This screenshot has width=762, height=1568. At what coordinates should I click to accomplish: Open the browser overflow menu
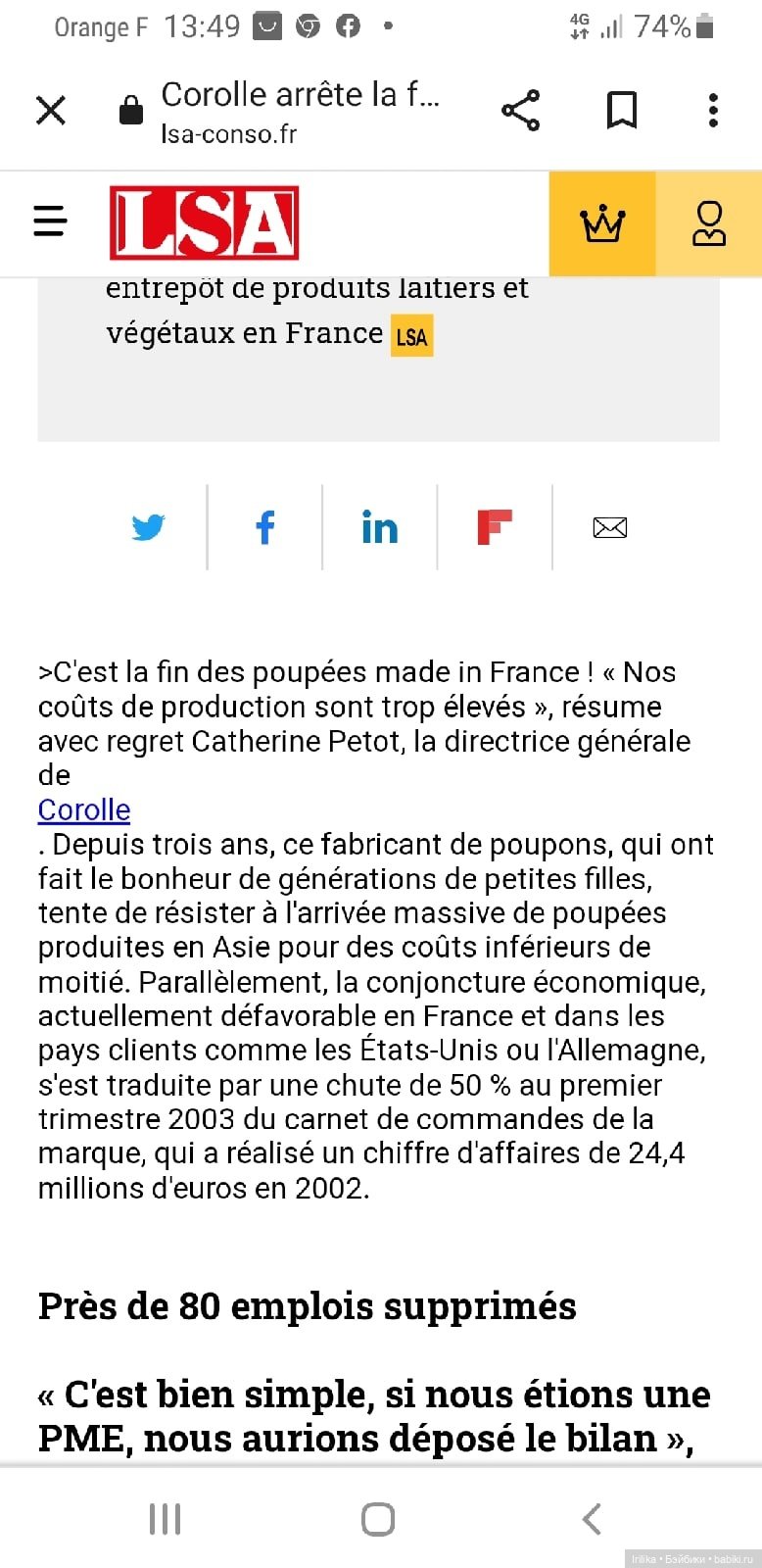[713, 110]
